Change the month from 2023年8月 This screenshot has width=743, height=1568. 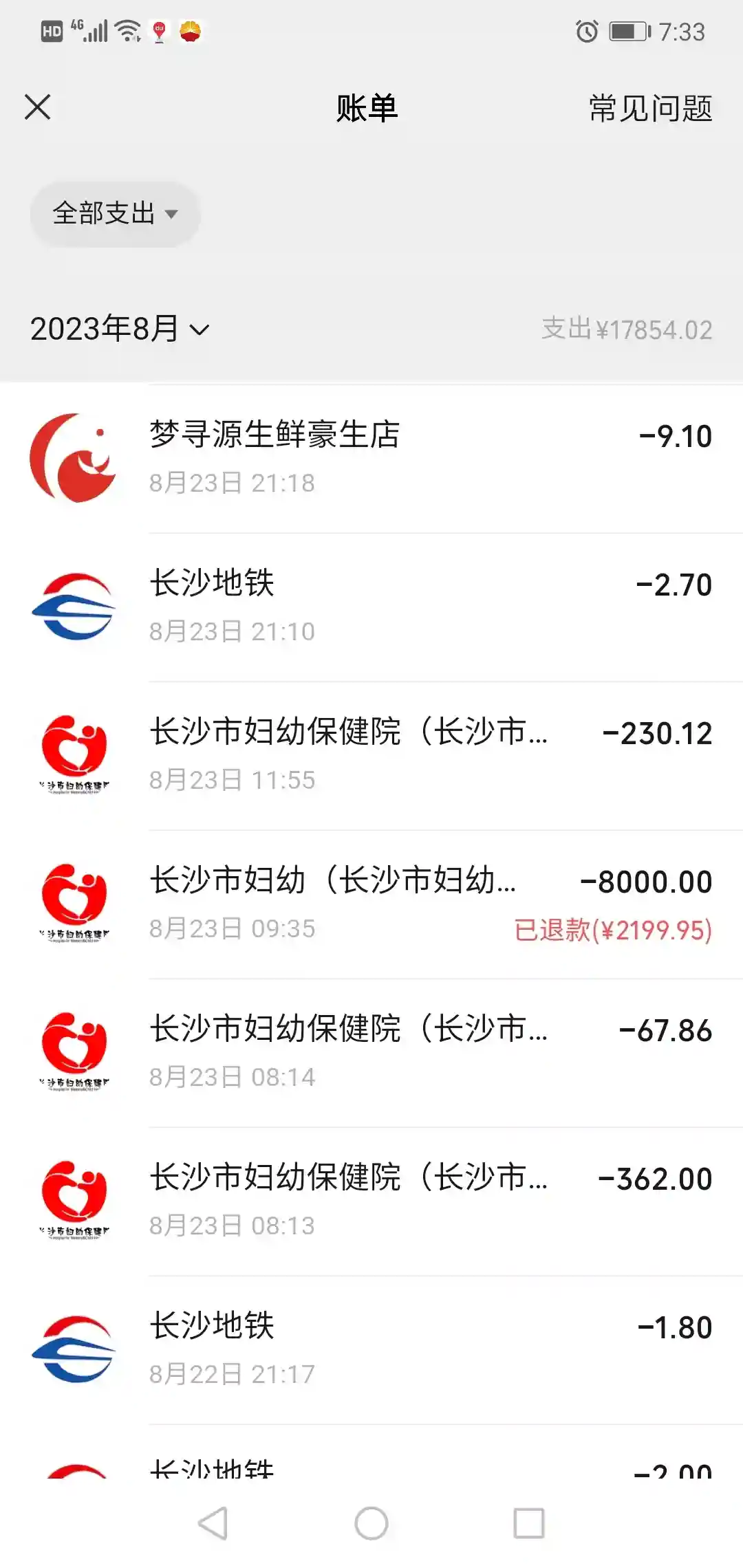coord(119,329)
